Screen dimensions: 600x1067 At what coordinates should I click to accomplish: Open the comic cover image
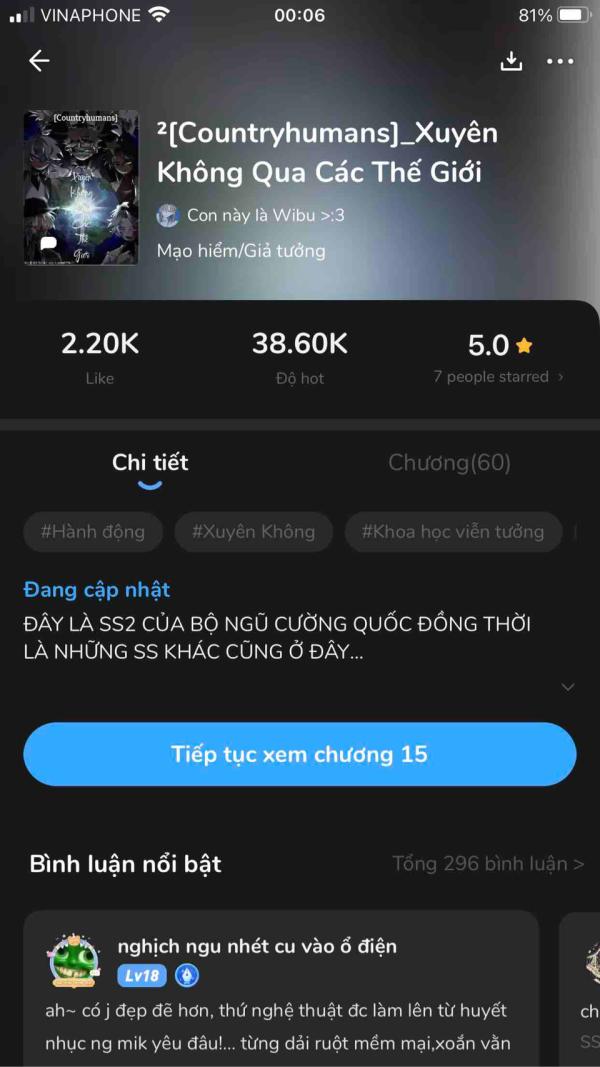click(81, 187)
